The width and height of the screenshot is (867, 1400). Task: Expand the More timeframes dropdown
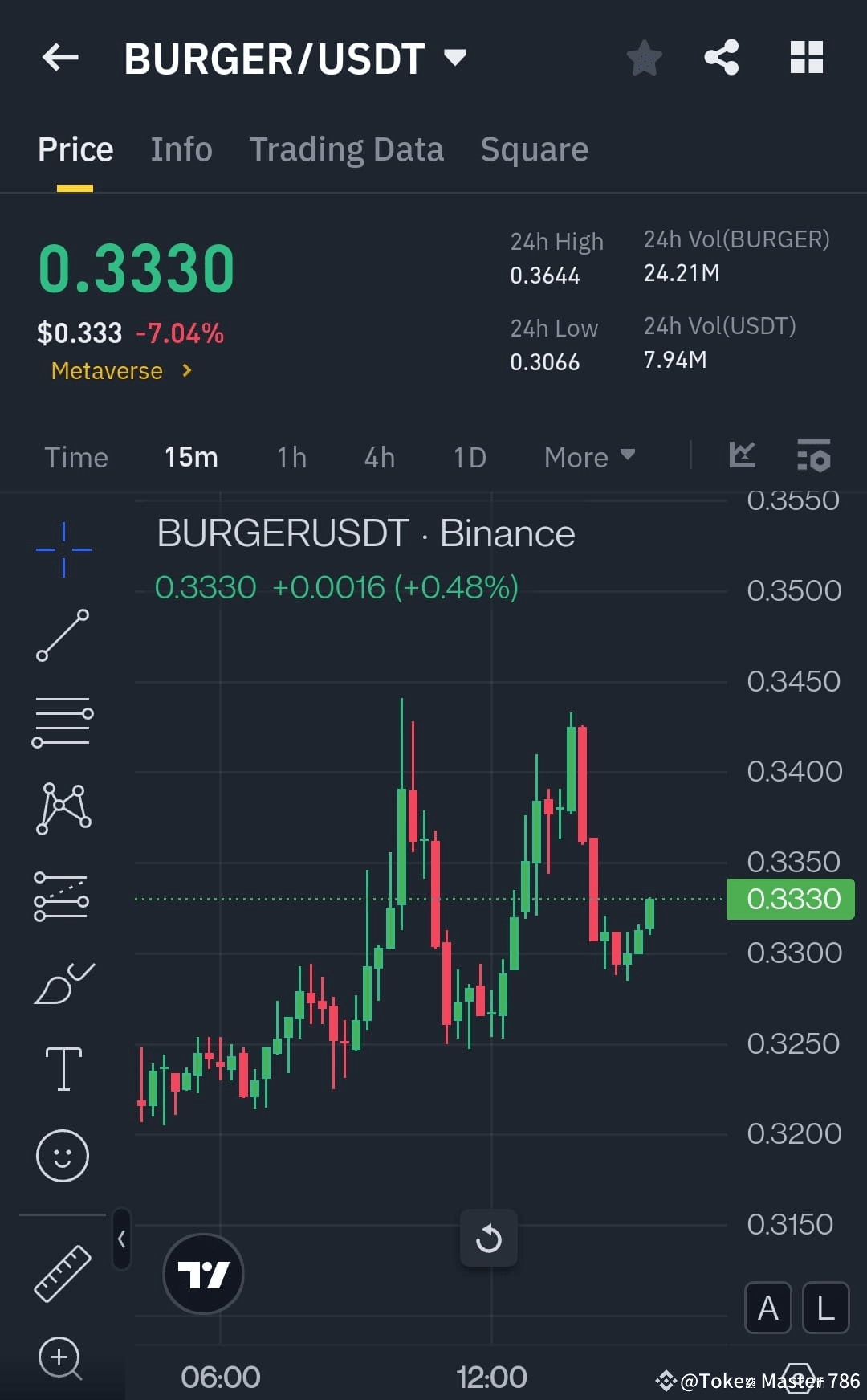[588, 456]
